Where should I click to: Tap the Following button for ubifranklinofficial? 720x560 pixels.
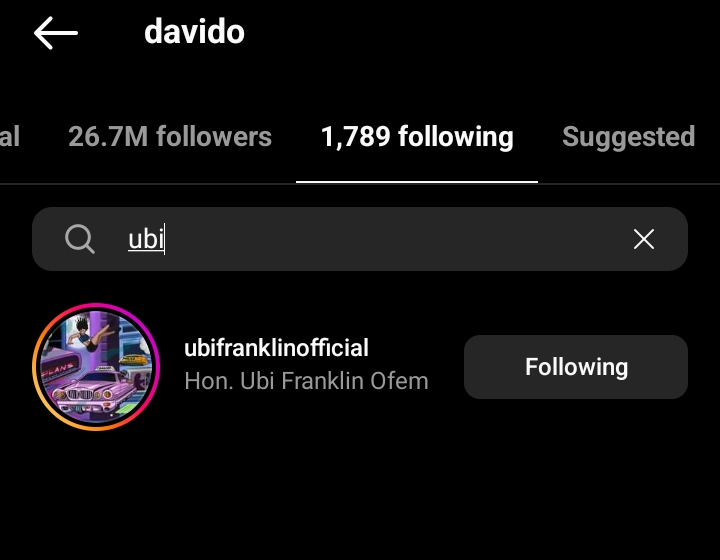click(x=576, y=367)
